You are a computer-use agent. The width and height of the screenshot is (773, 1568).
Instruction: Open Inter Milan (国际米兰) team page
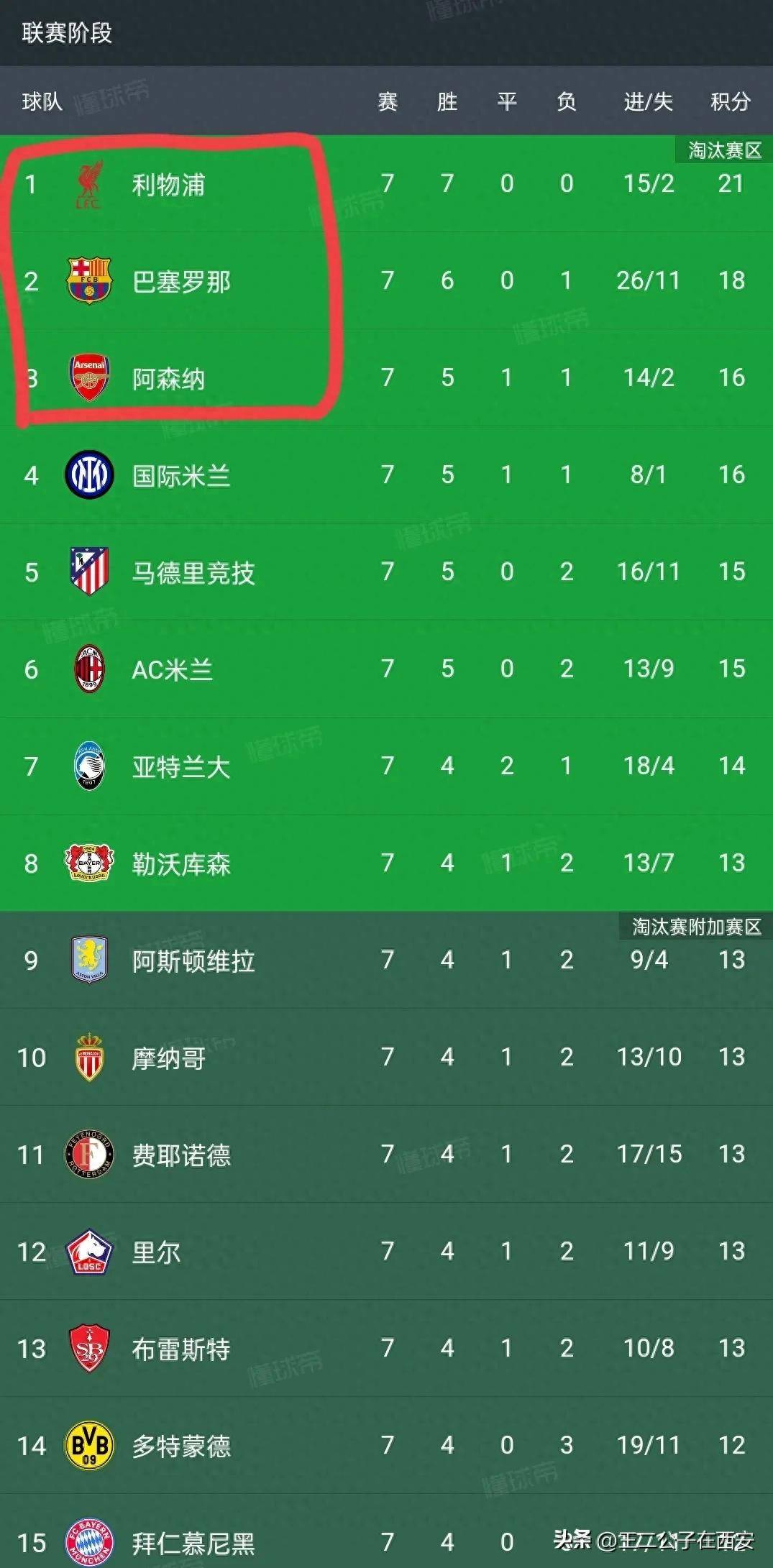(180, 476)
